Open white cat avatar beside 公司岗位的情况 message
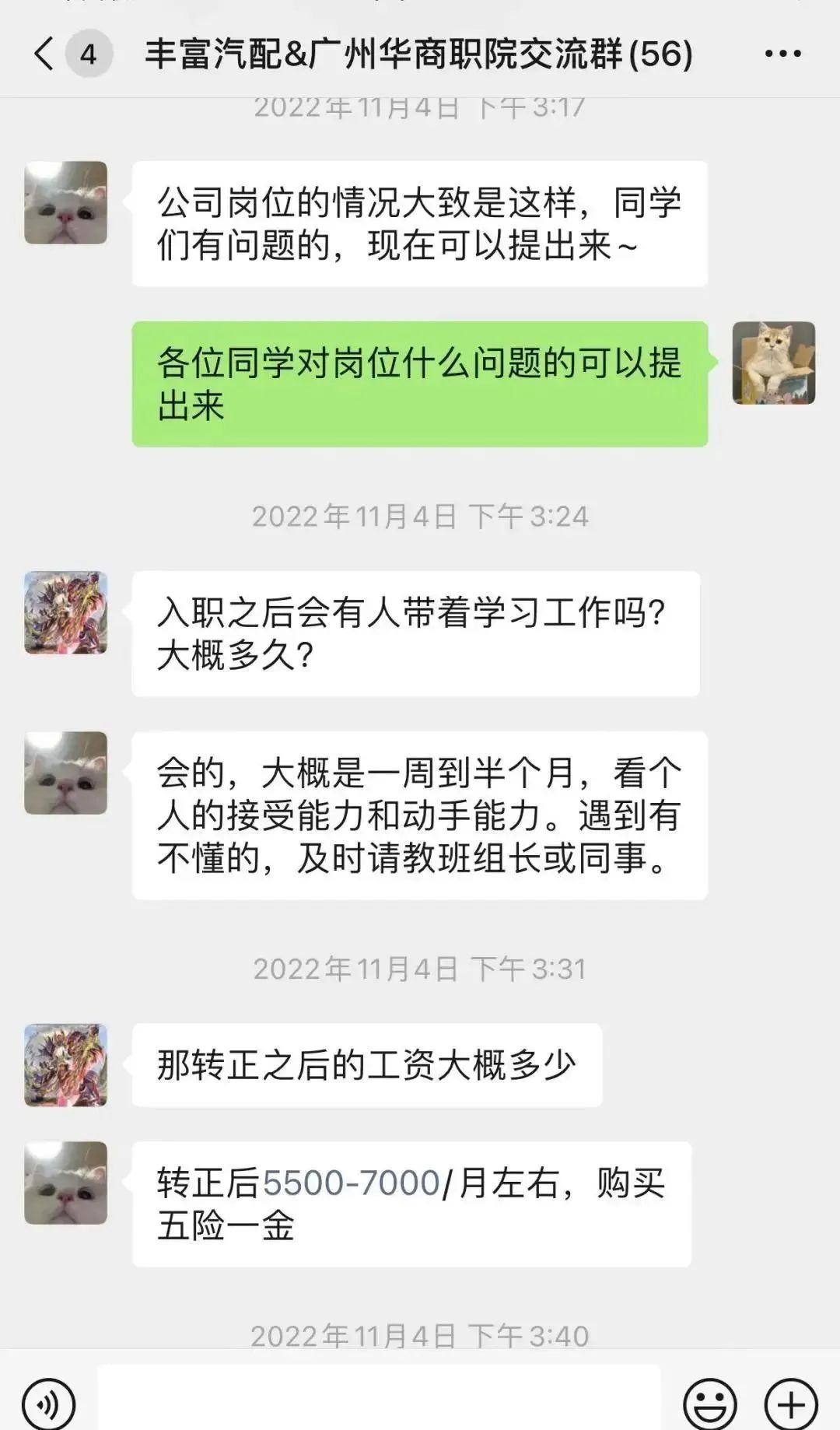The width and height of the screenshot is (840, 1430). [65, 202]
